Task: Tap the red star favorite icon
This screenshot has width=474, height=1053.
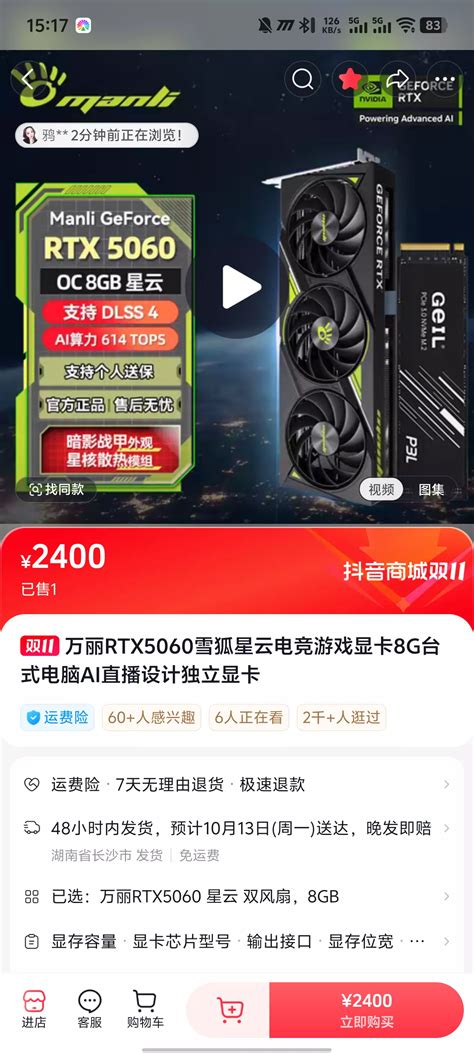Action: [350, 79]
